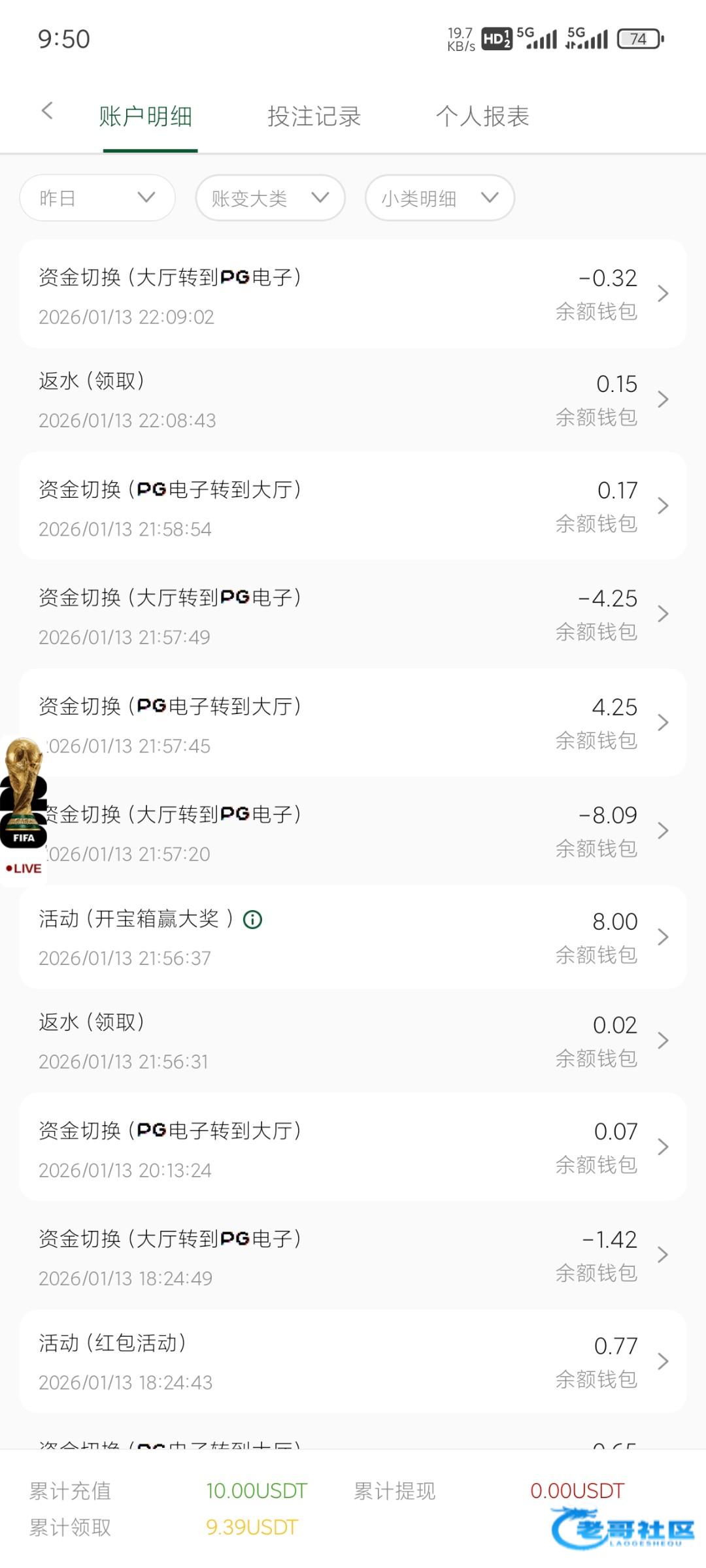The width and height of the screenshot is (706, 1568).
Task: Switch to the 投注记录 tab
Action: 314,117
